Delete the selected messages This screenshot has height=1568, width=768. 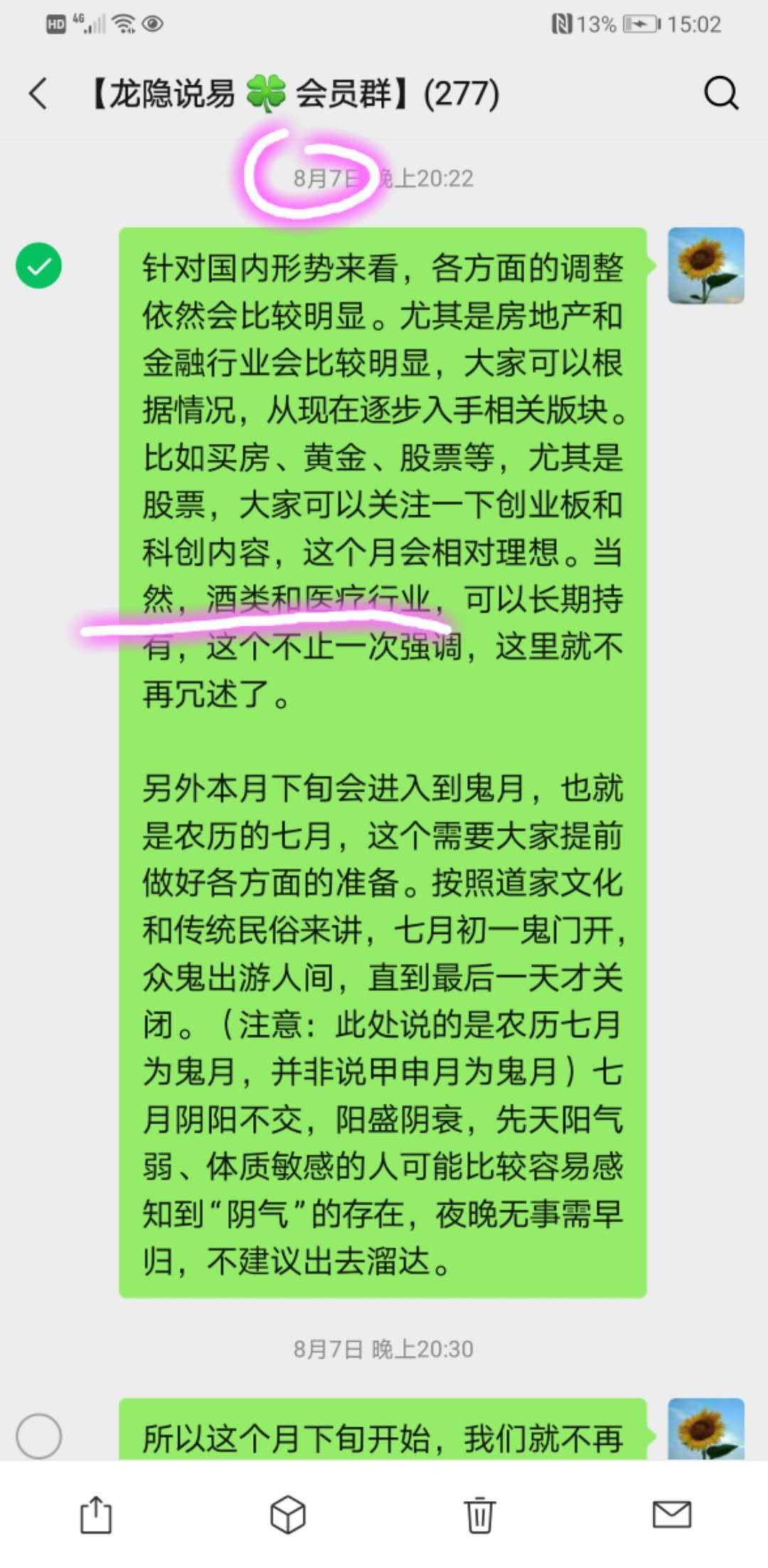tap(480, 1515)
